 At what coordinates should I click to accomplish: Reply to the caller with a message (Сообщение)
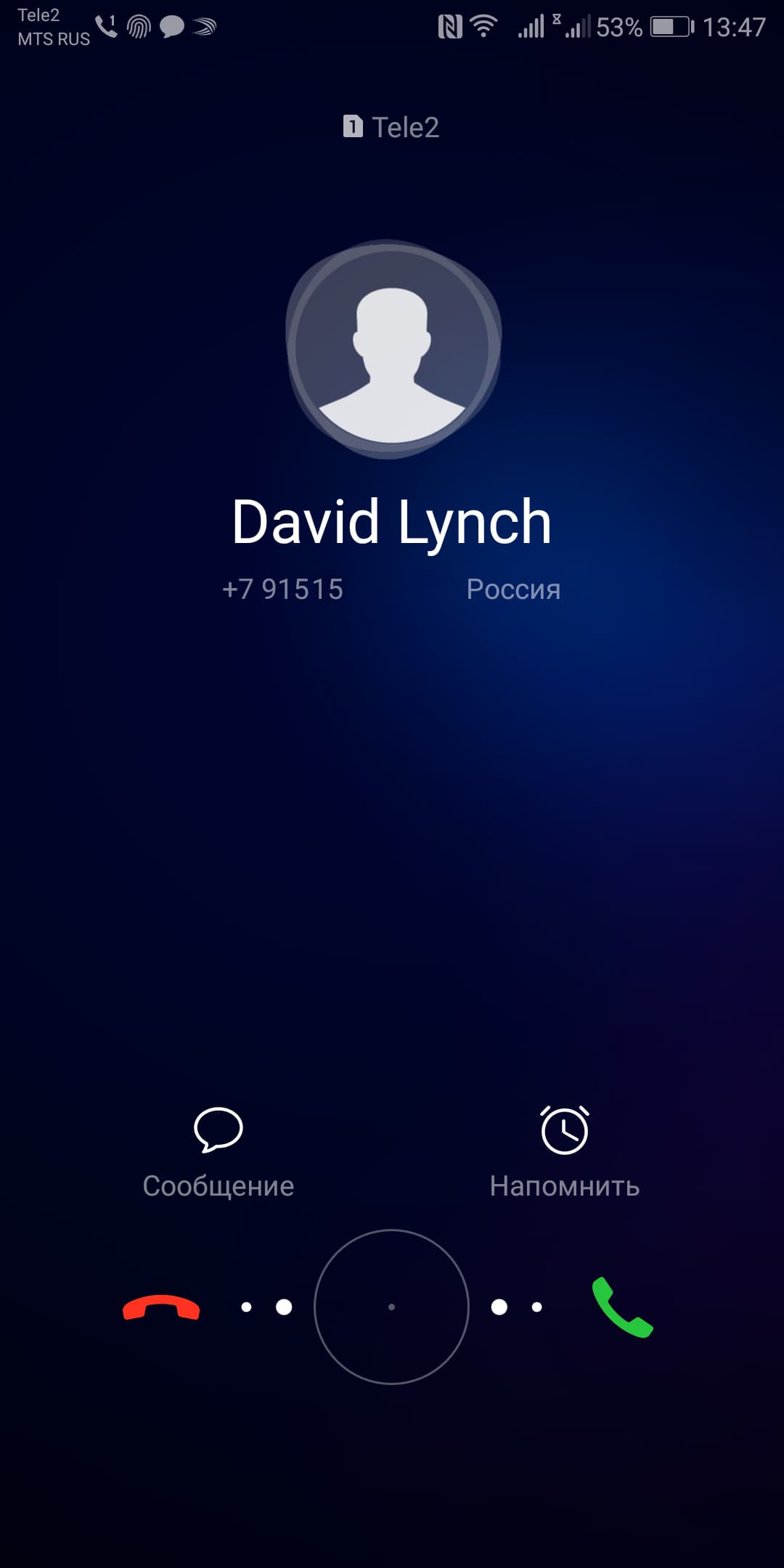pos(218,1151)
